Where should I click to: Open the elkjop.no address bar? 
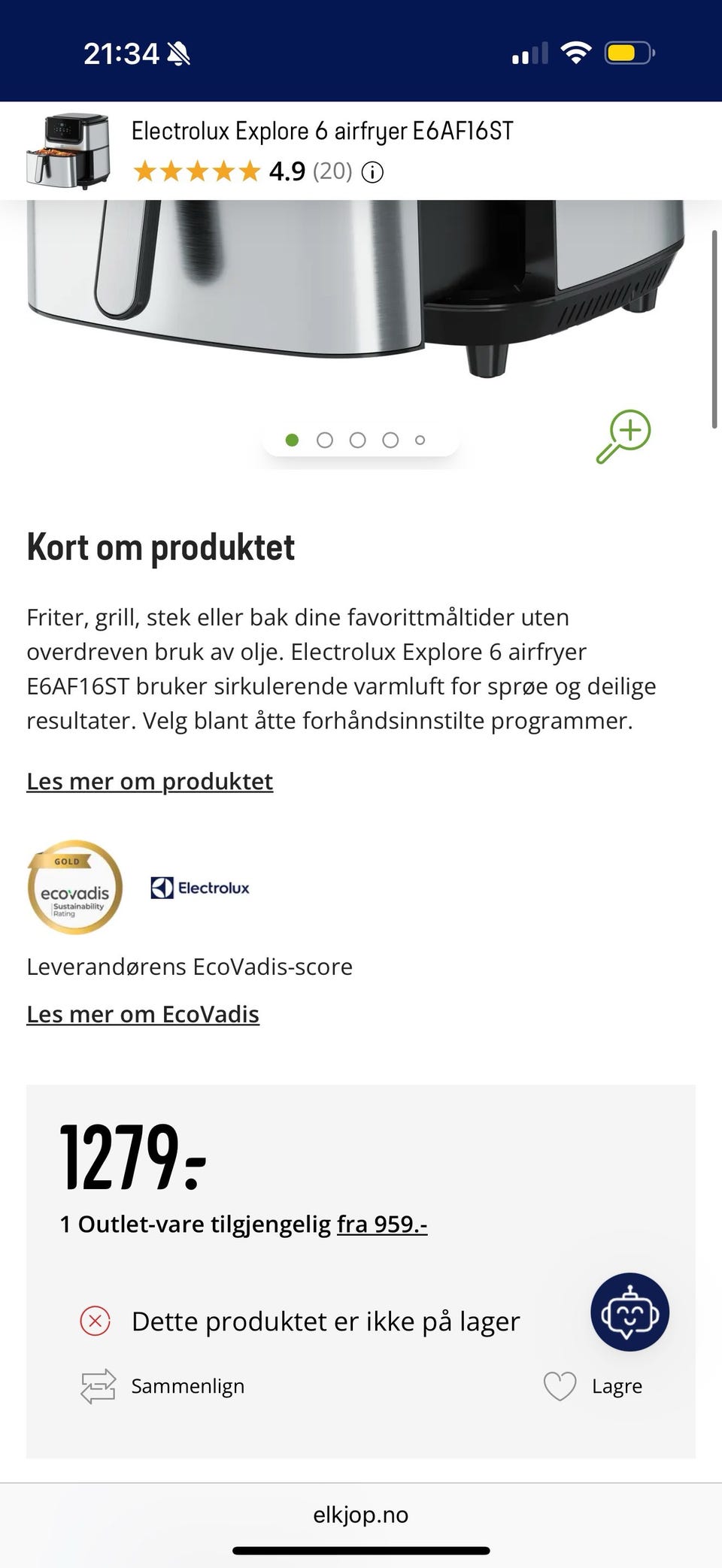tap(361, 1514)
